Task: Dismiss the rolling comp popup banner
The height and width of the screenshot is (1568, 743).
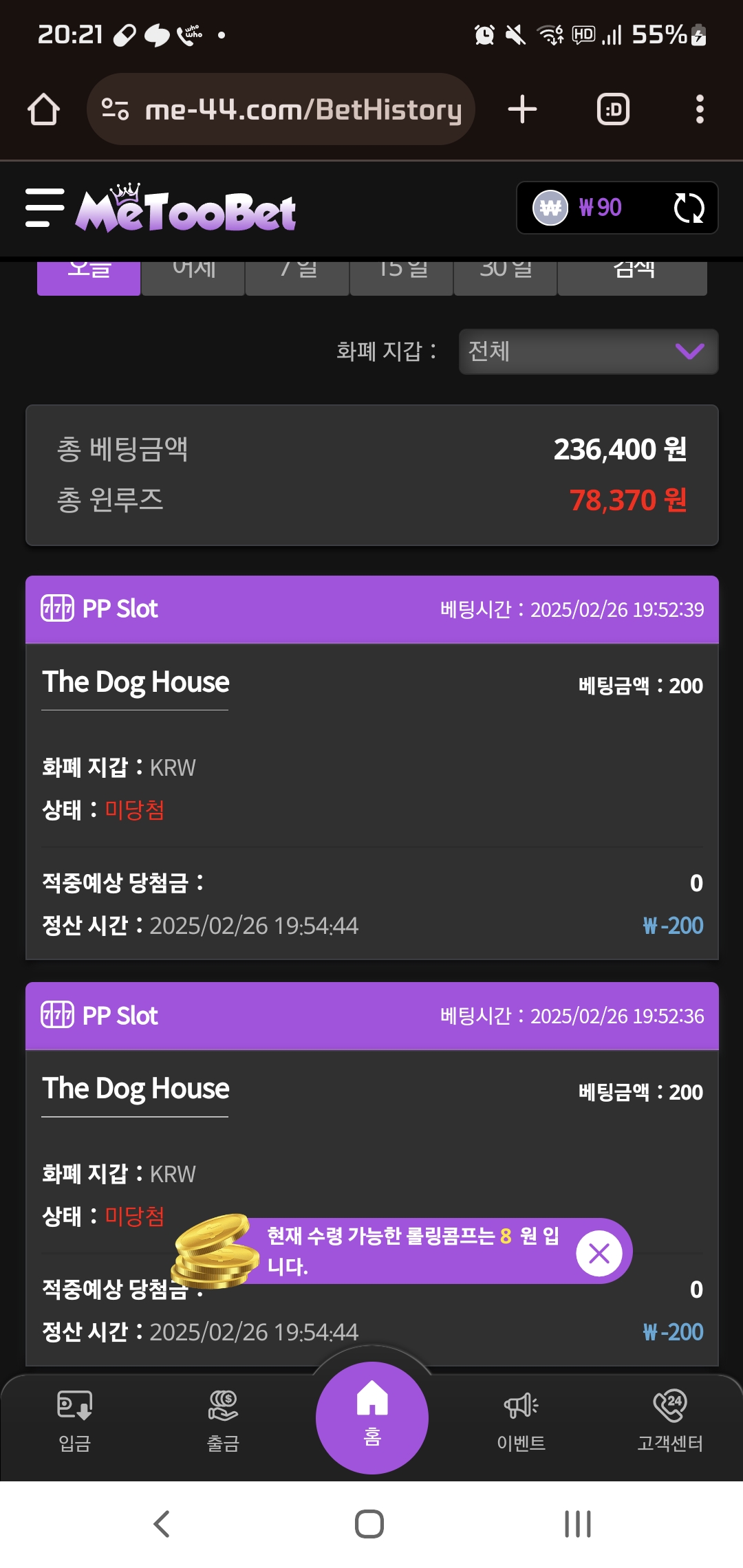Action: click(599, 1253)
